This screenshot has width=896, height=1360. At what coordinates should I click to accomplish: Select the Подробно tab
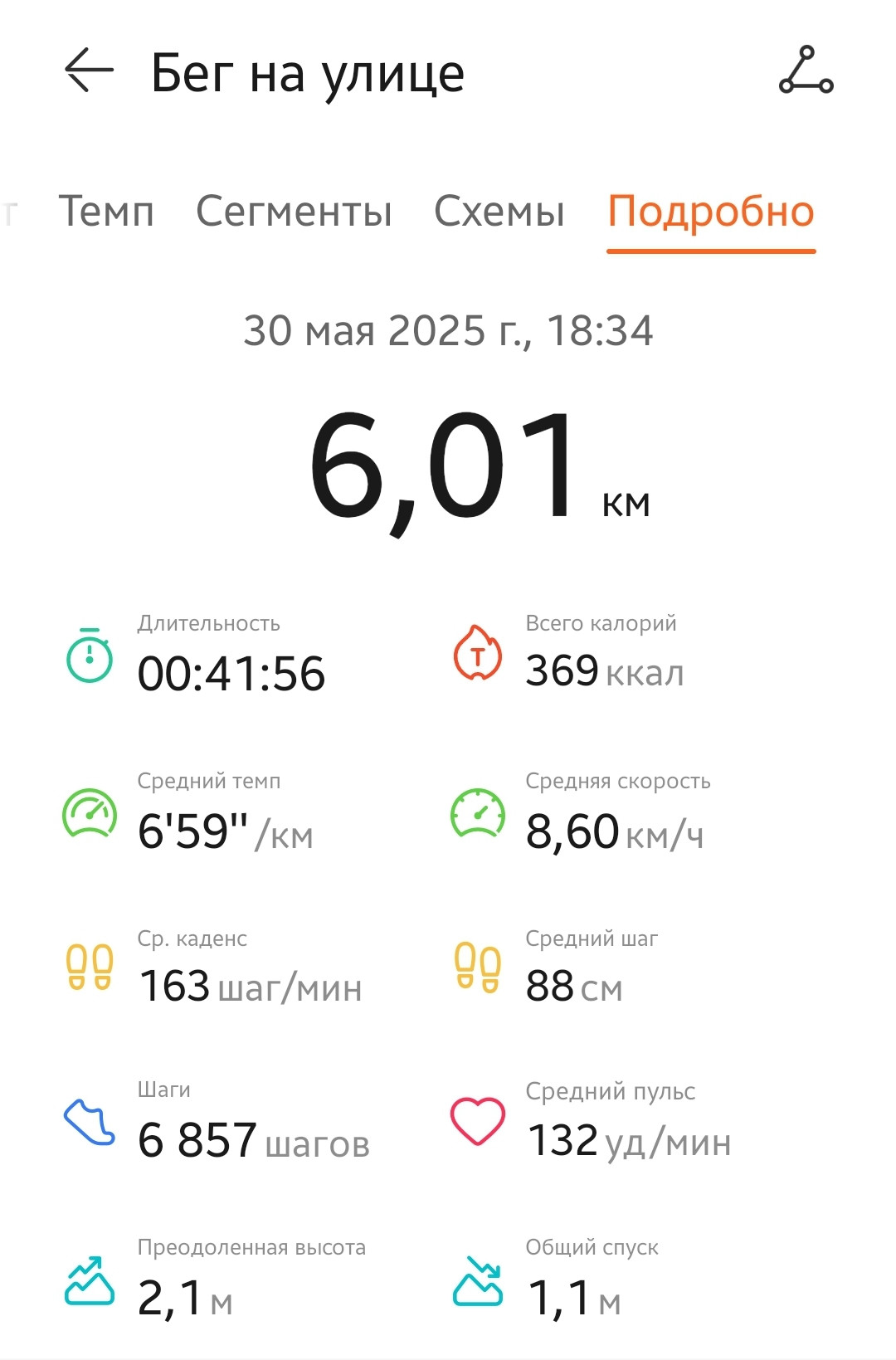click(711, 212)
